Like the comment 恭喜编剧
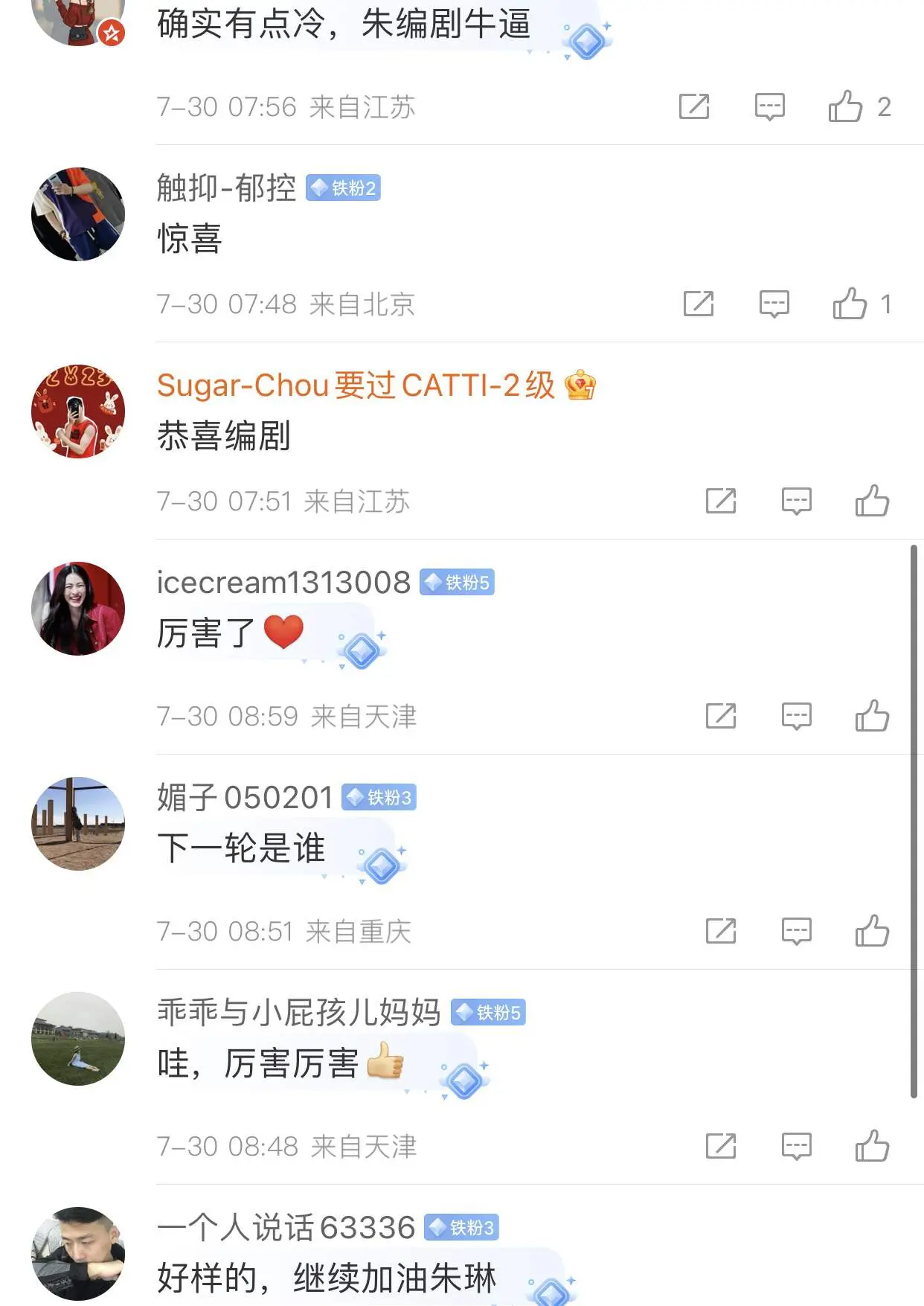The image size is (924, 1306). tap(872, 501)
